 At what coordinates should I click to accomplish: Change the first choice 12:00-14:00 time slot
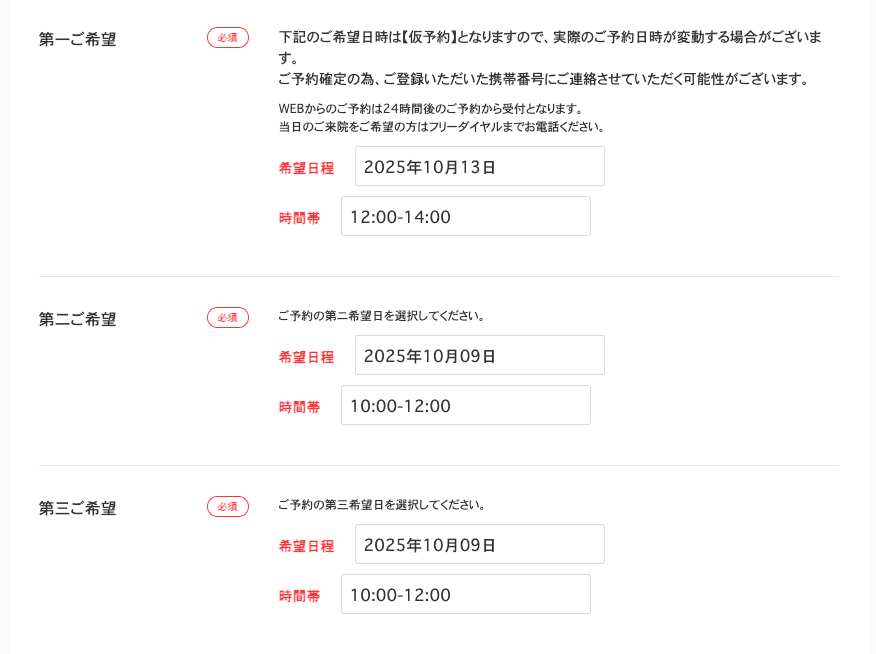coord(465,217)
